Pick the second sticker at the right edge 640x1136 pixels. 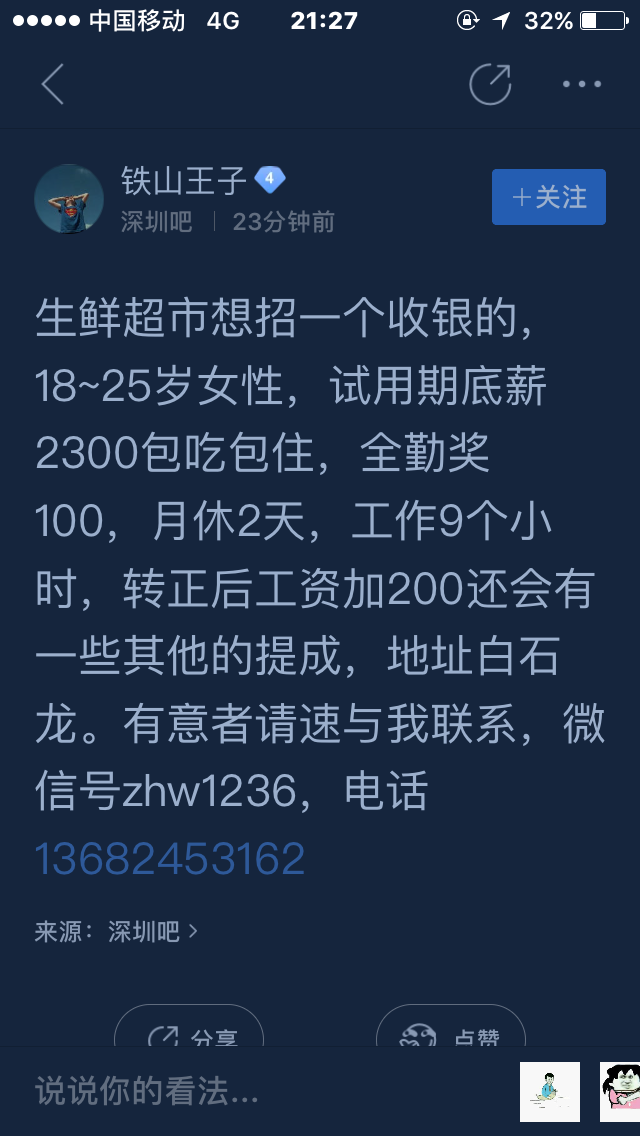[x=620, y=1092]
